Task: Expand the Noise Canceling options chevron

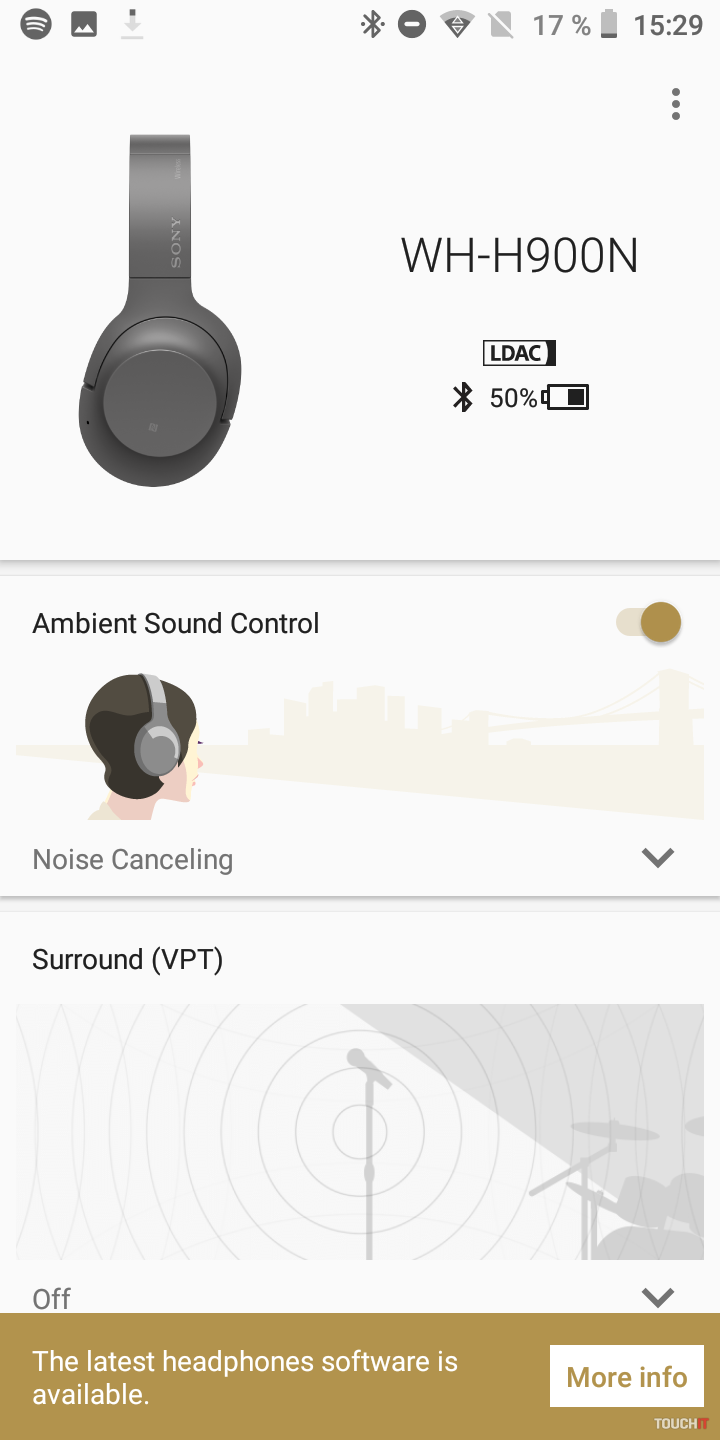Action: pos(657,858)
